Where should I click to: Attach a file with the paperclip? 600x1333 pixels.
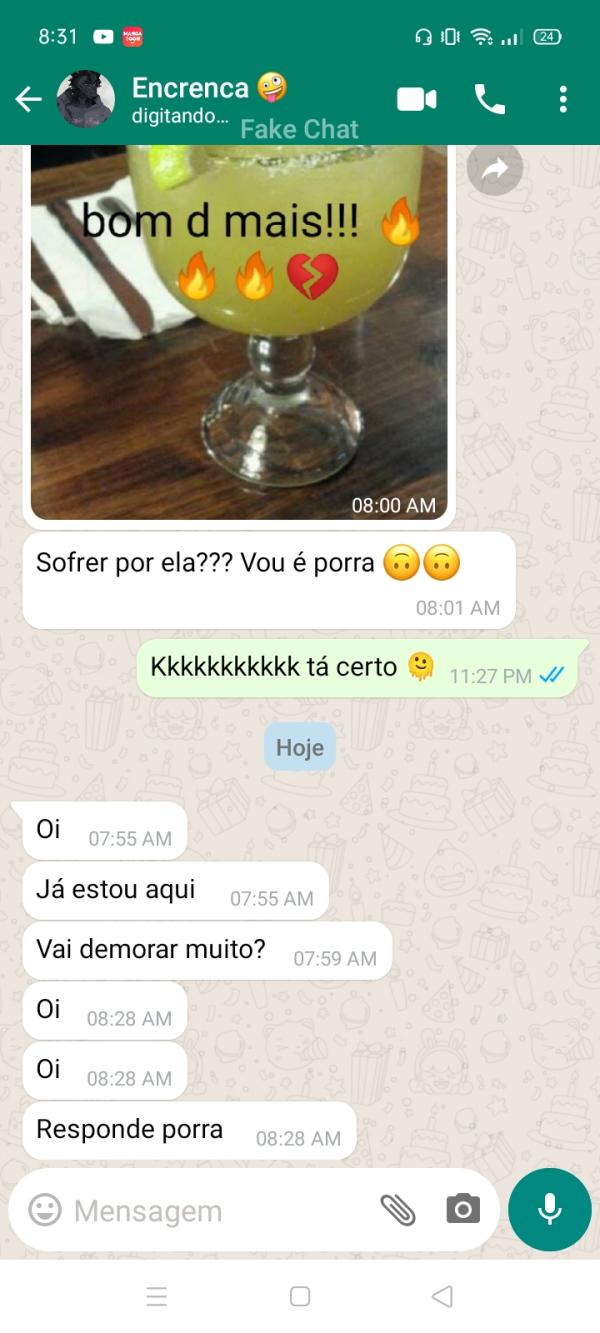(397, 1210)
